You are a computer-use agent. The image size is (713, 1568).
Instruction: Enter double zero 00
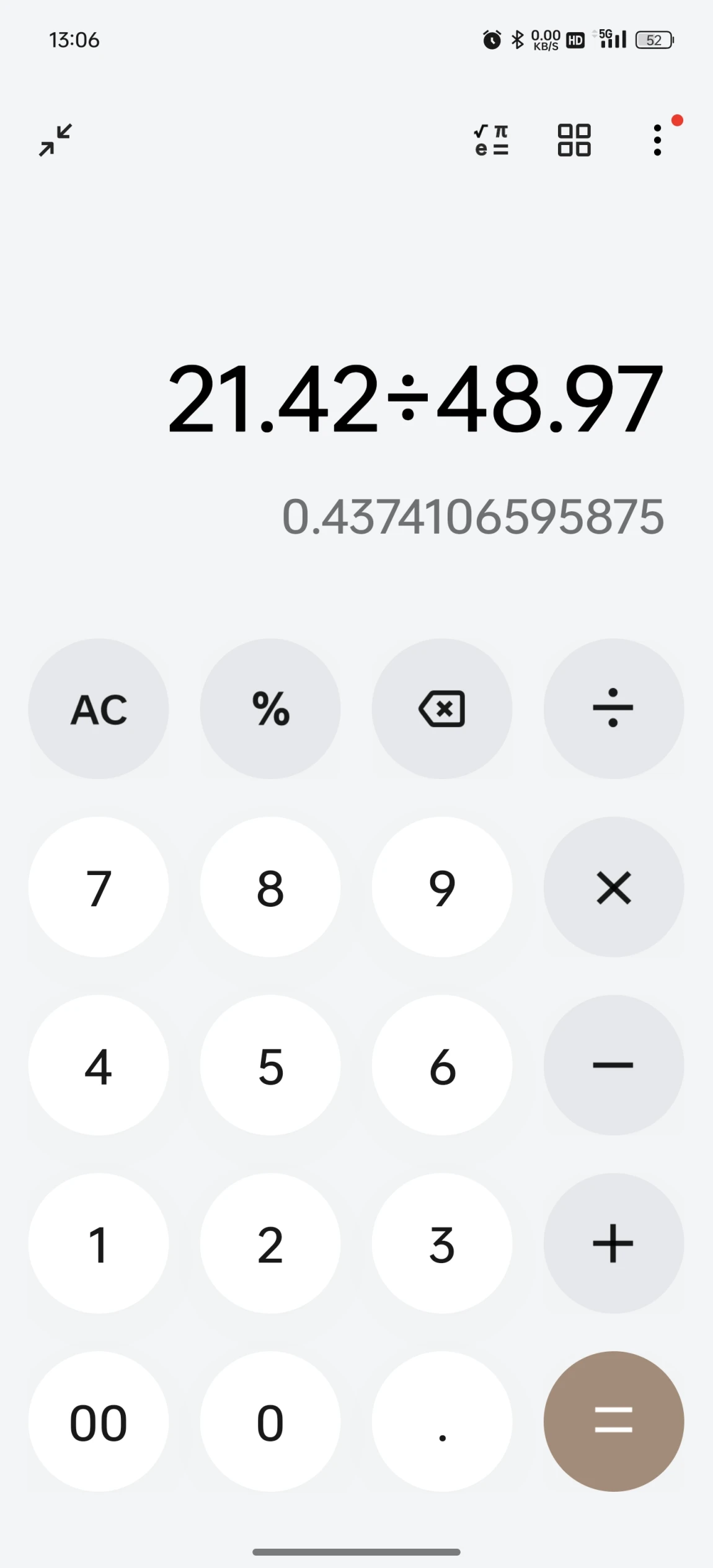[99, 1421]
